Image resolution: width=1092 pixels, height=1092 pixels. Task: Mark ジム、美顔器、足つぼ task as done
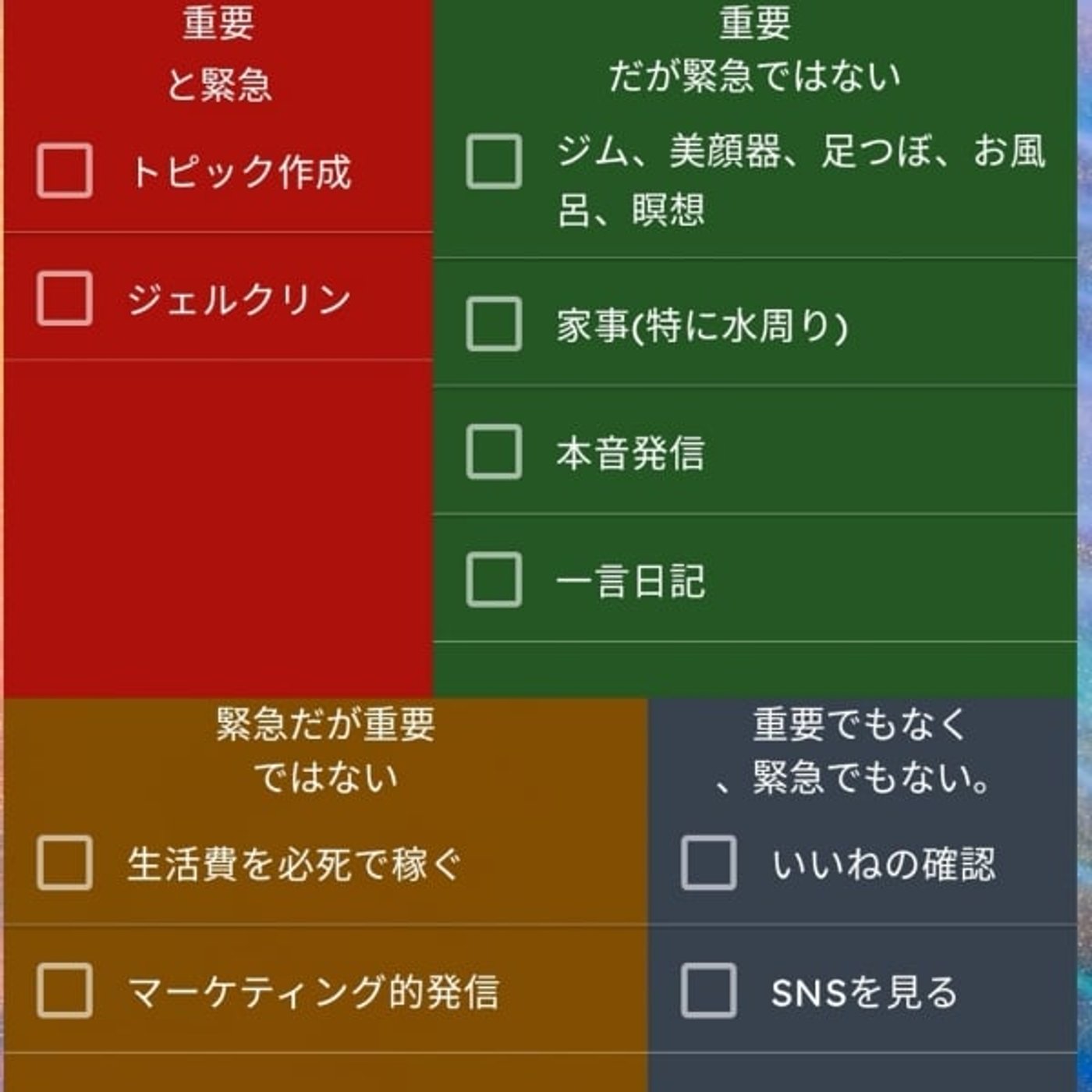(x=494, y=161)
